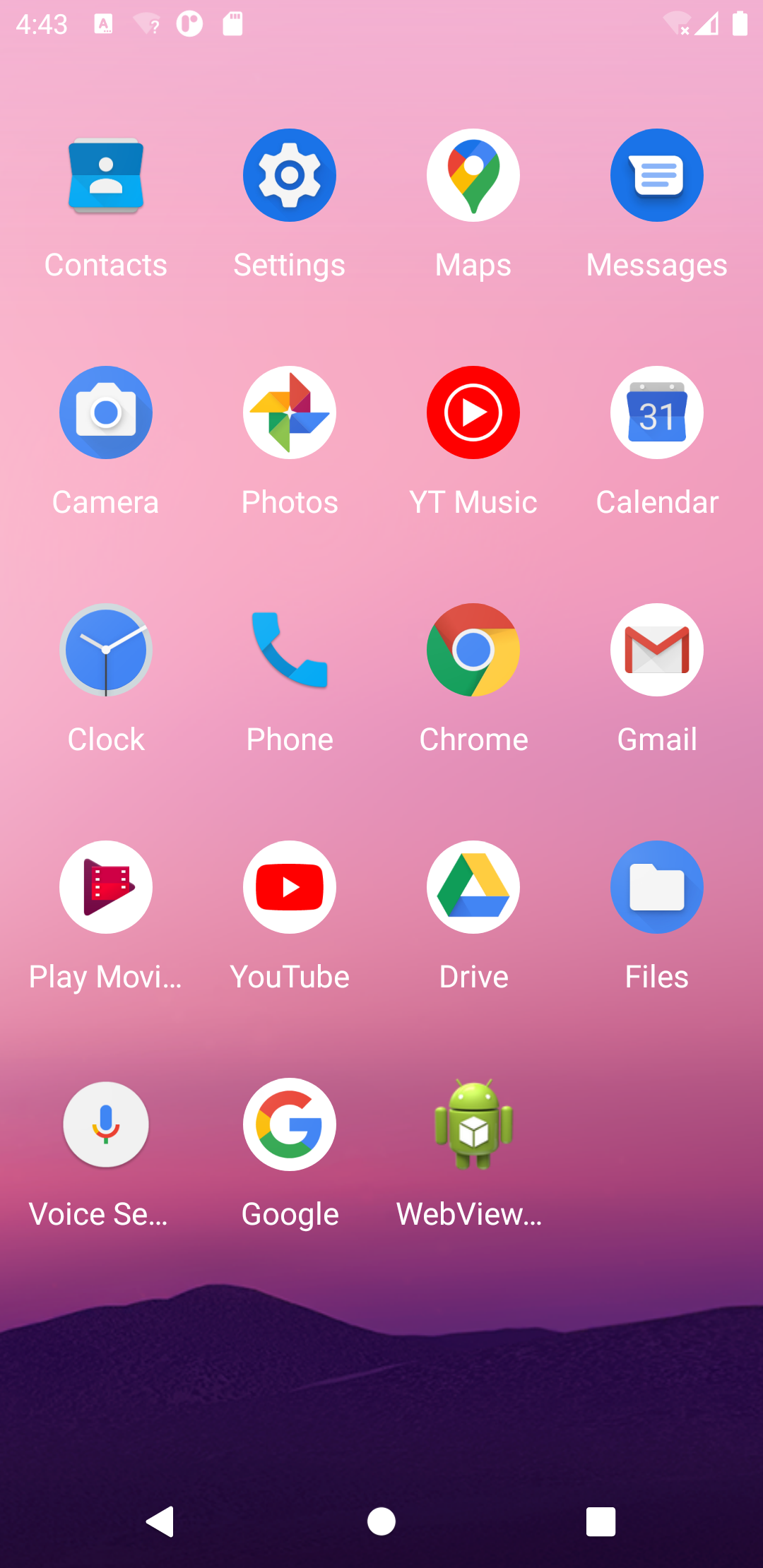Open Google Drive
This screenshot has width=763, height=1568.
click(473, 888)
